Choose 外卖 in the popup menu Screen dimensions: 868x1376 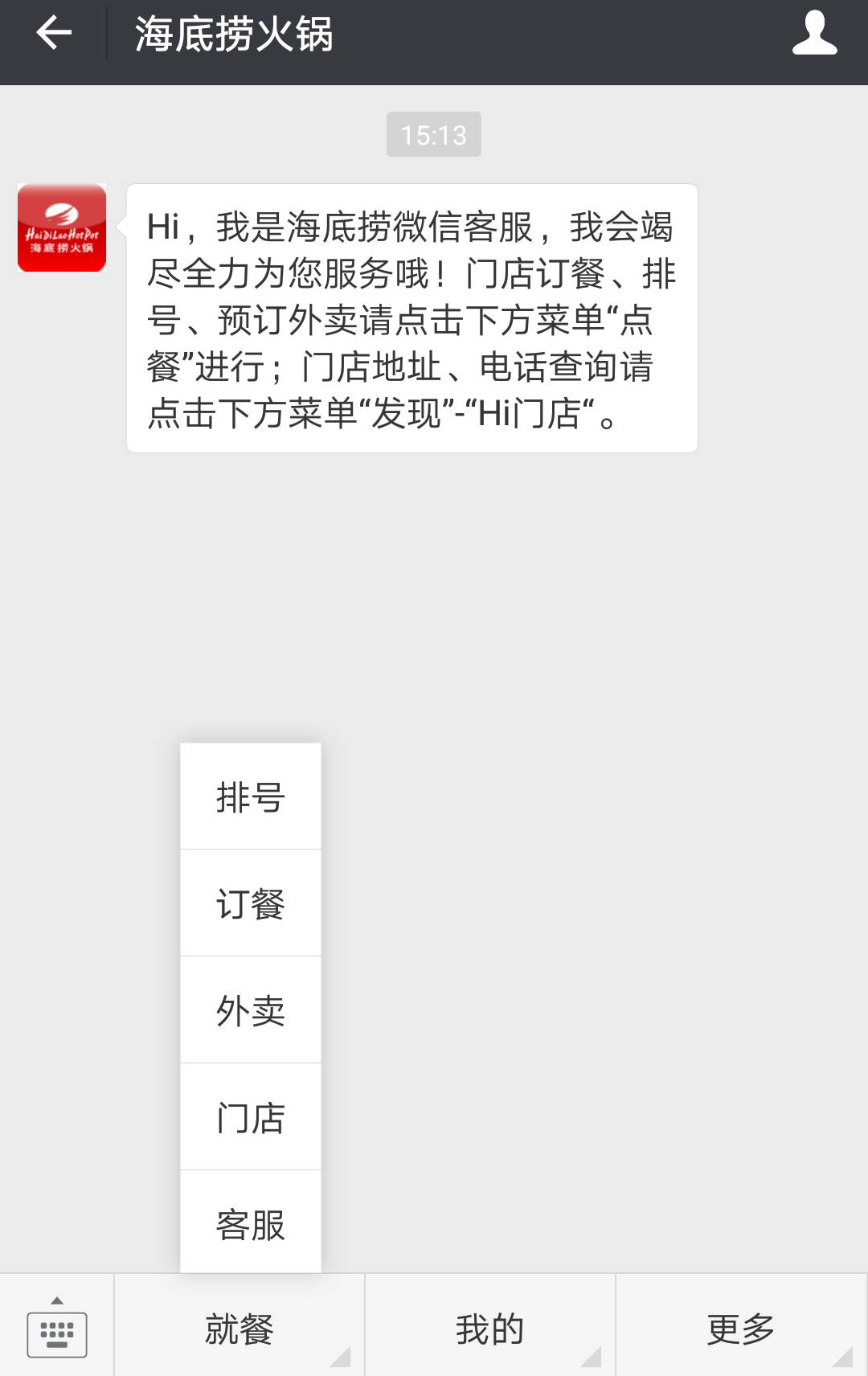[250, 1010]
